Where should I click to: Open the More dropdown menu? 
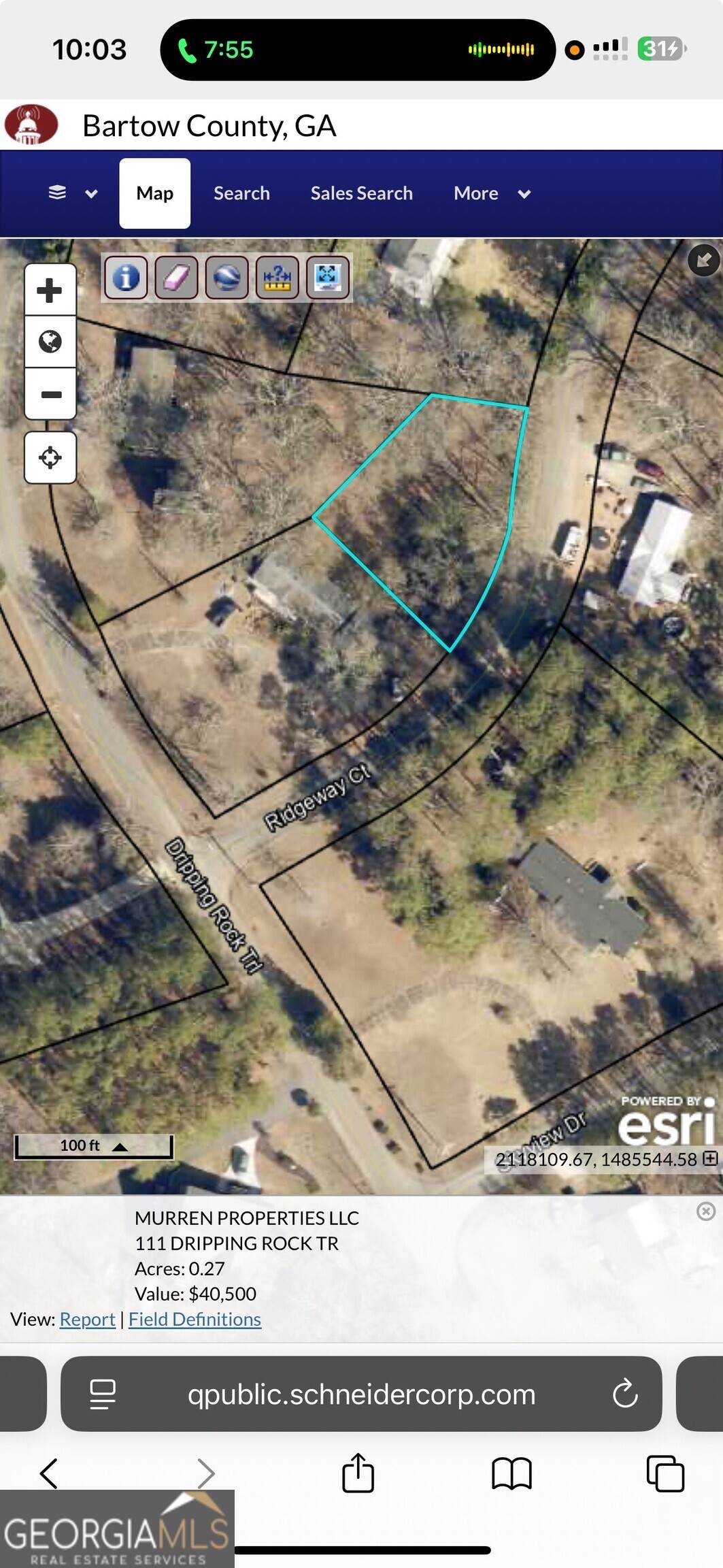click(x=475, y=193)
